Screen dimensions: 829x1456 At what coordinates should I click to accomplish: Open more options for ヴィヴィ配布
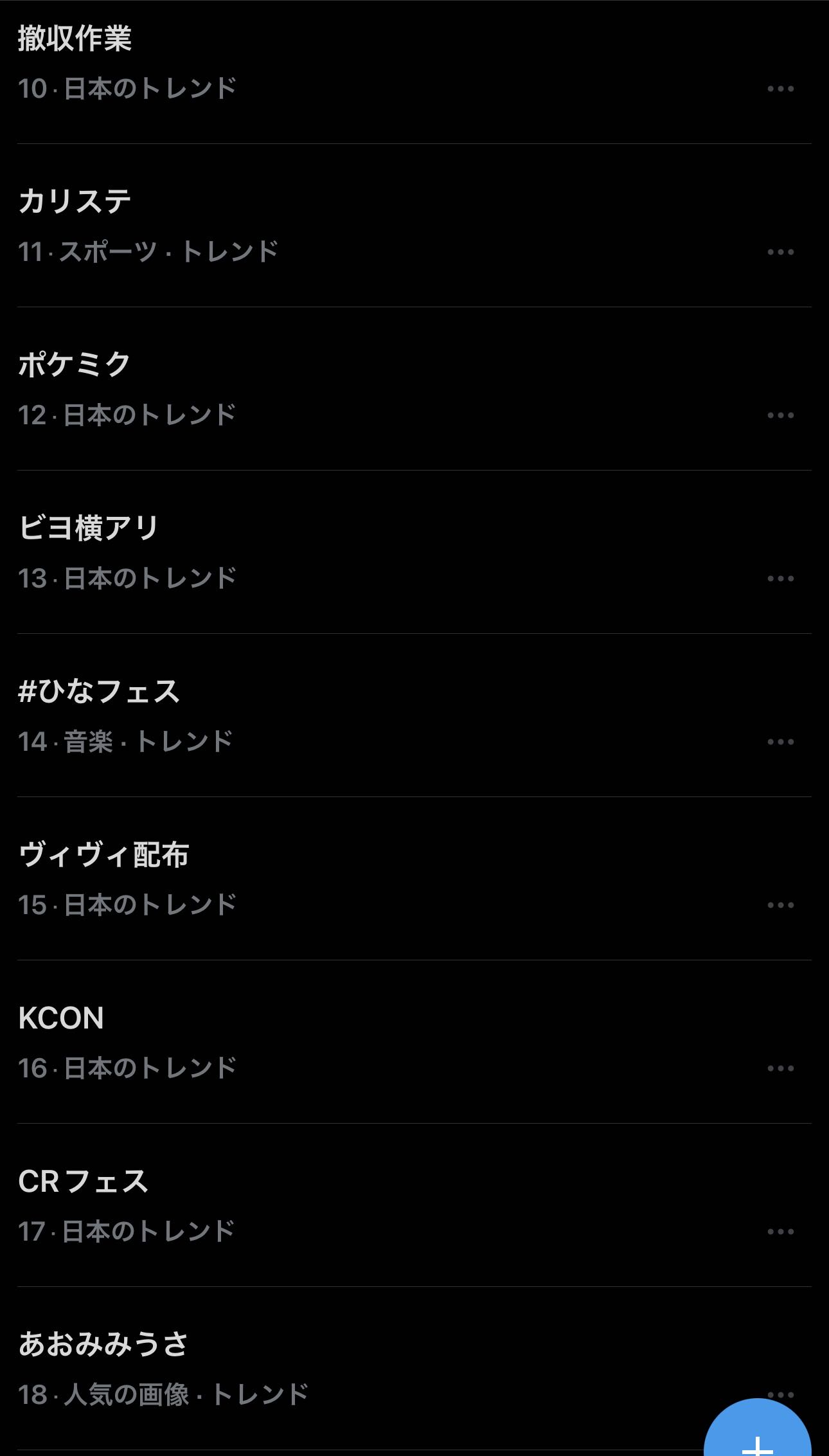[x=780, y=905]
